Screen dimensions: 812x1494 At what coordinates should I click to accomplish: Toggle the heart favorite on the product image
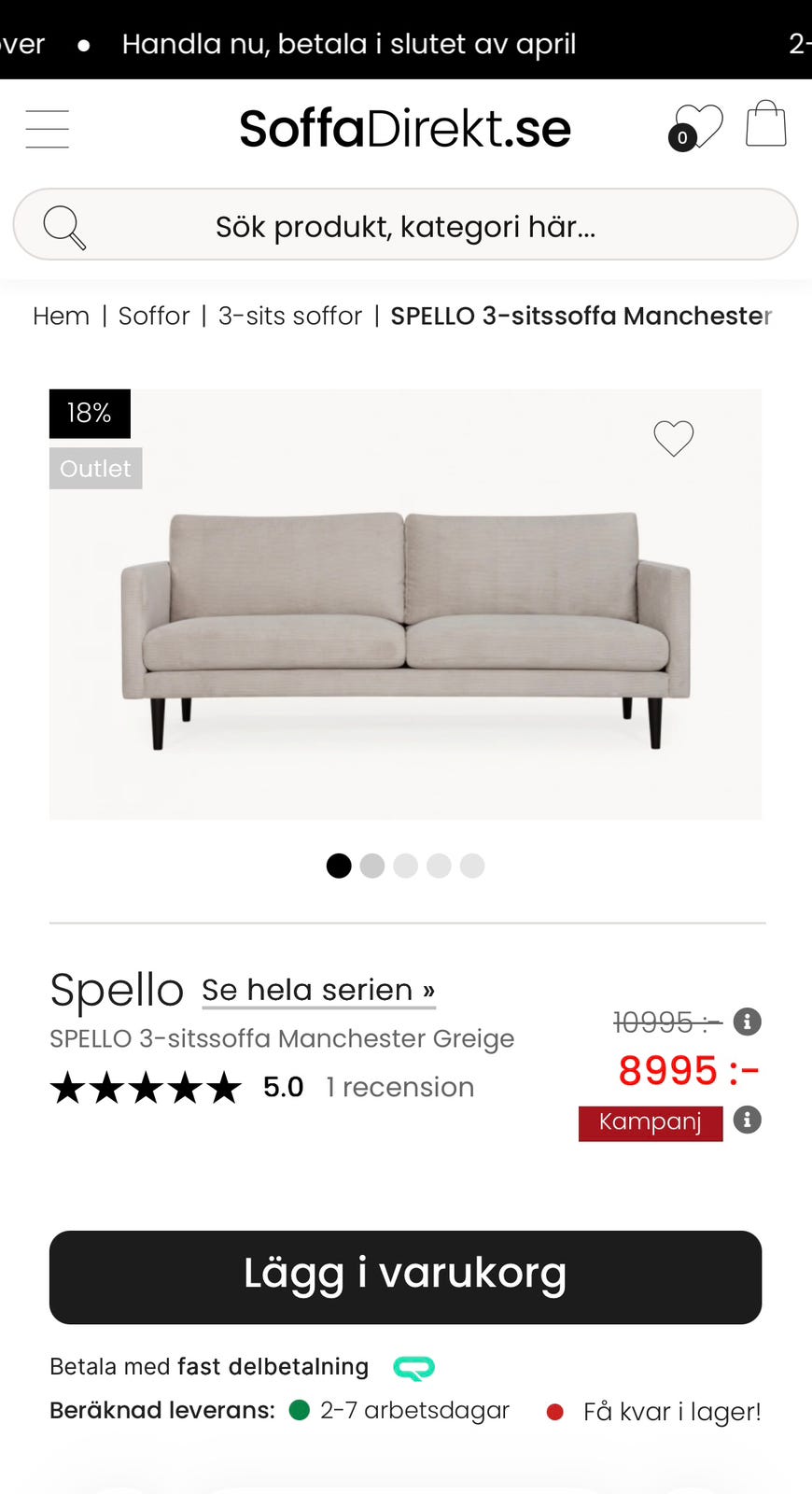[673, 438]
